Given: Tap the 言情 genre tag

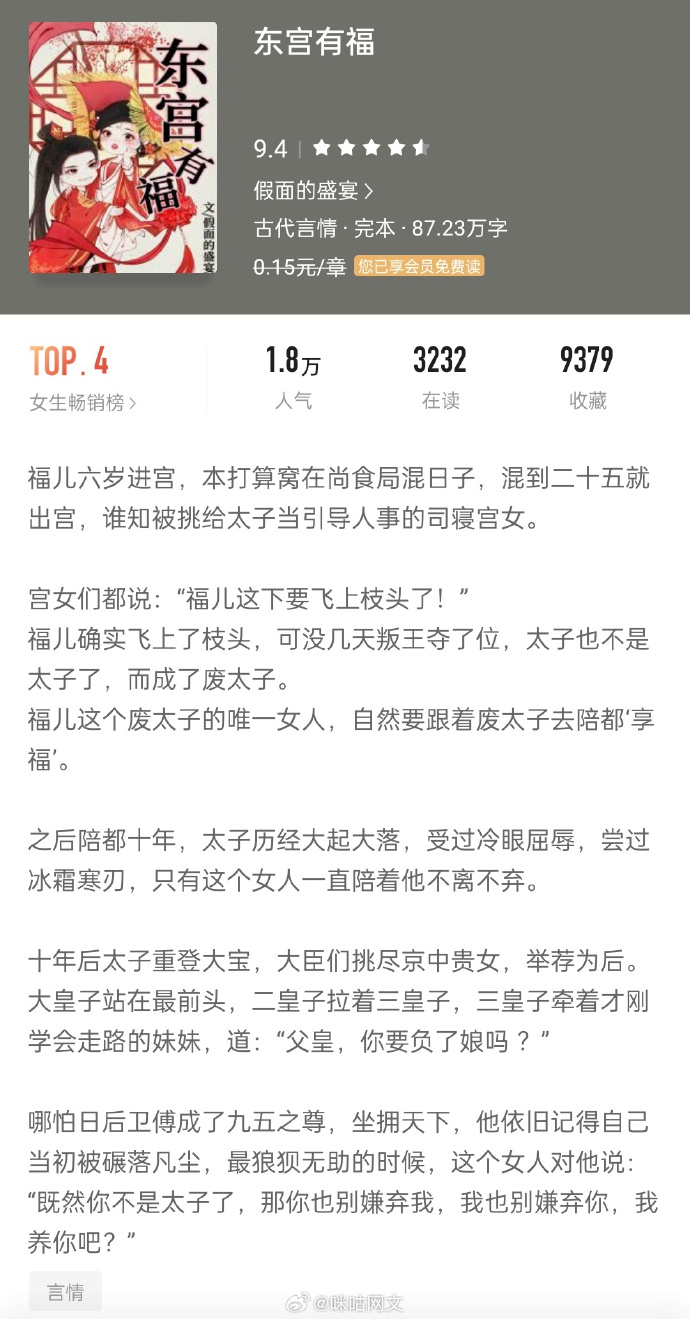Looking at the screenshot, I should pyautogui.click(x=65, y=1291).
